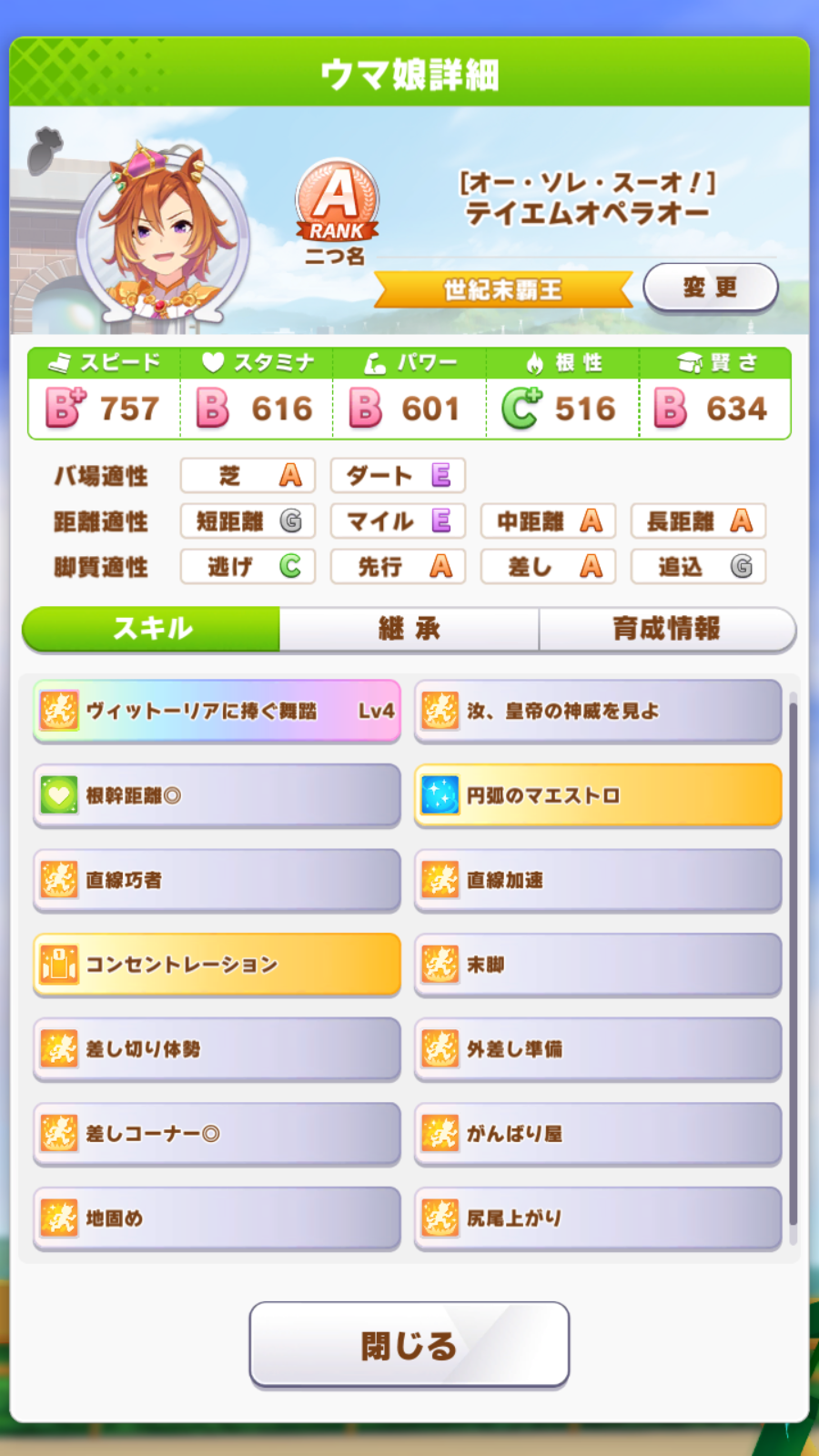The image size is (819, 1456).
Task: Open the 尻尾上がり skill
Action: point(598,1218)
